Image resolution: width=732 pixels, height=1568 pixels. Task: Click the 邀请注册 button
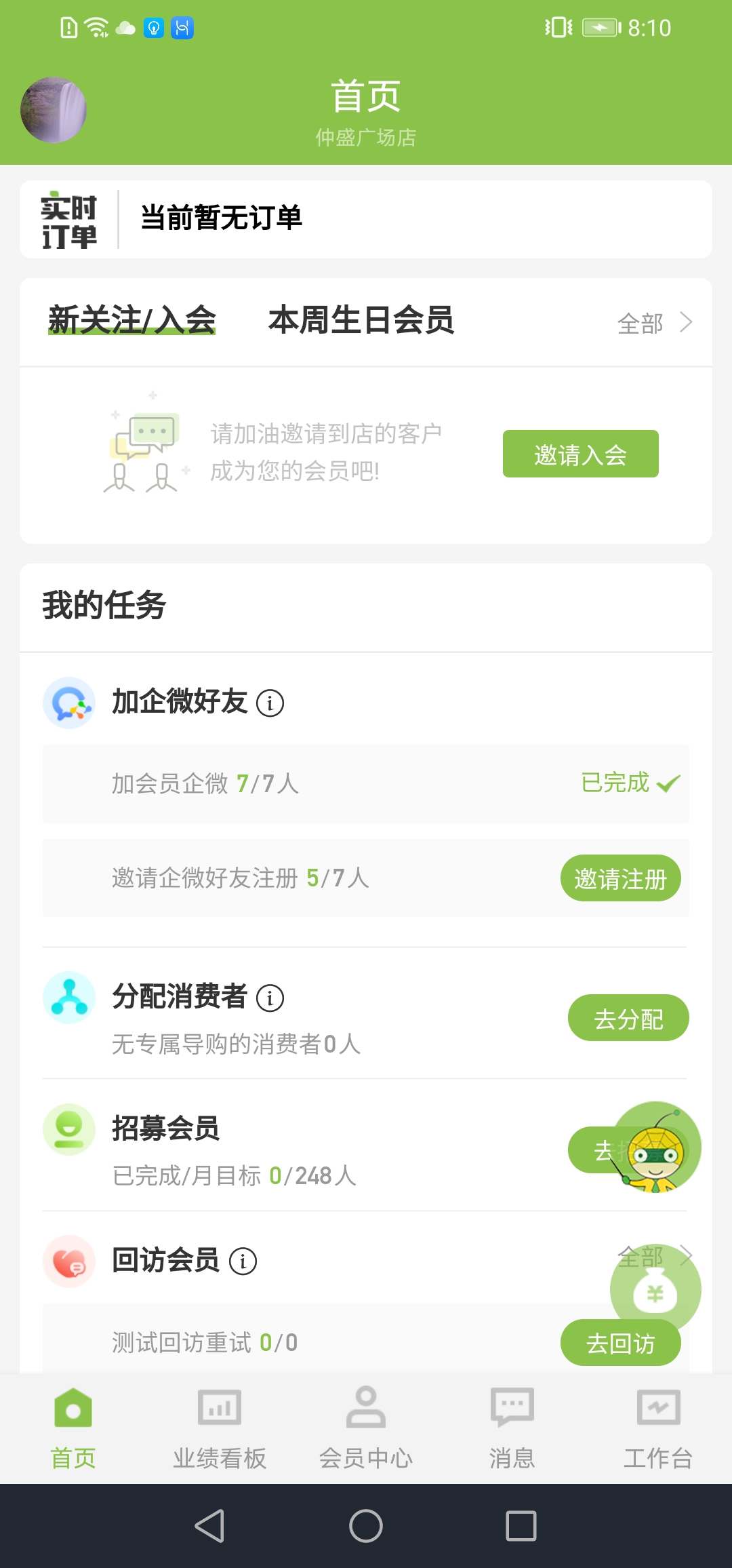619,878
